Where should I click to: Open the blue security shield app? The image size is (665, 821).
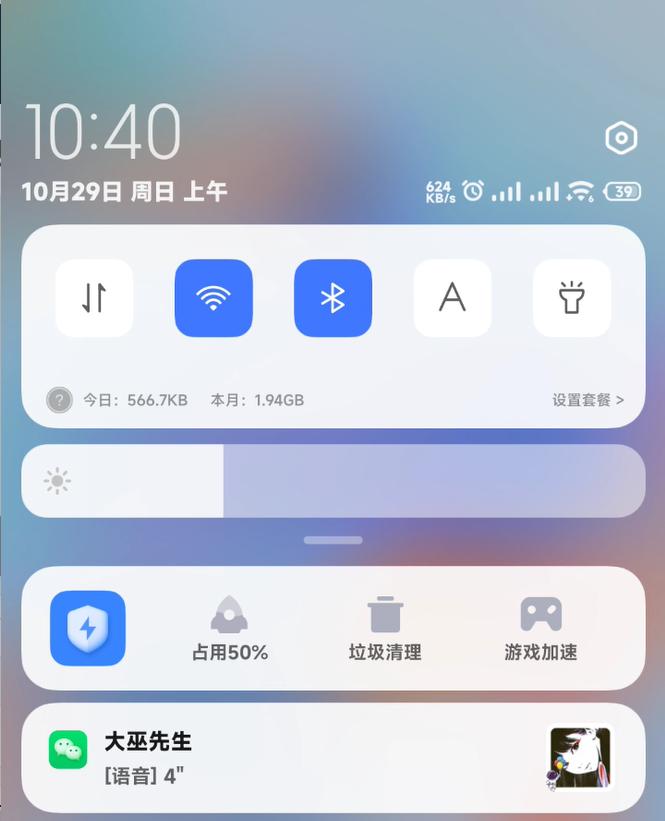[x=88, y=628]
